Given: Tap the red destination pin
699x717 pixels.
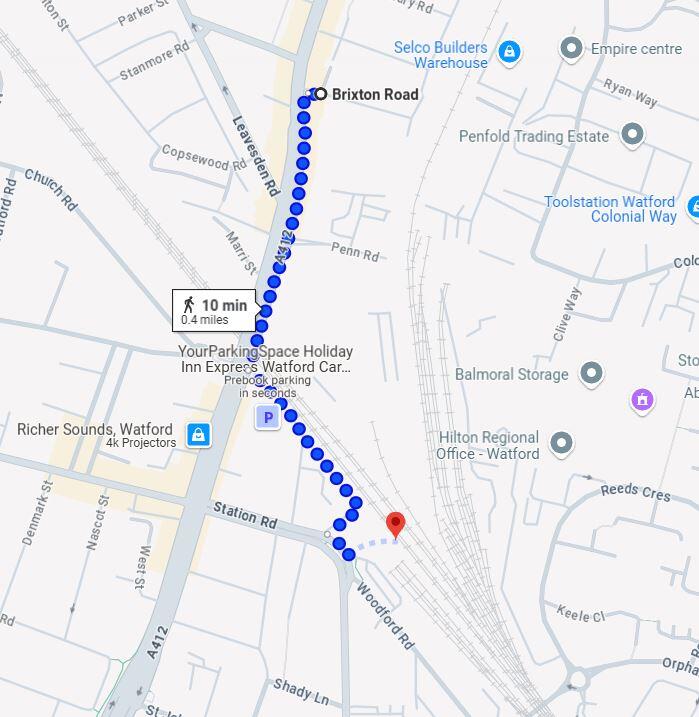Looking at the screenshot, I should [x=395, y=525].
